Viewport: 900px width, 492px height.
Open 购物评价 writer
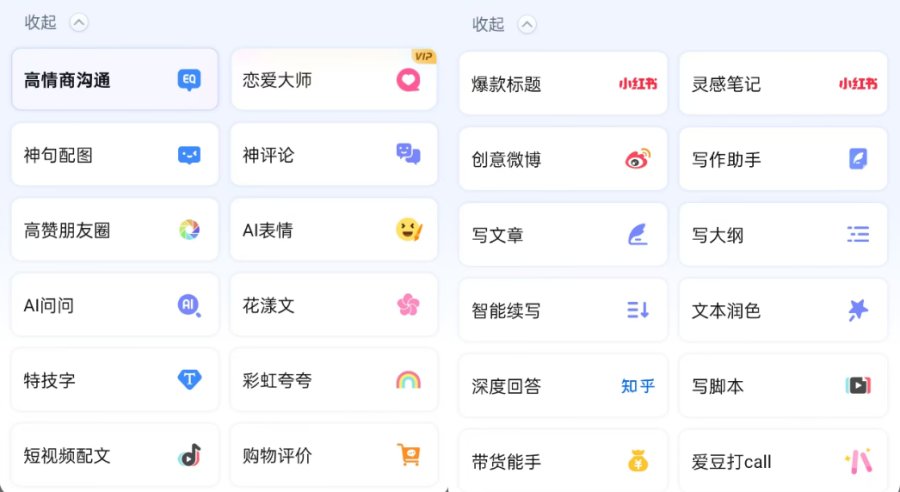[x=333, y=456]
